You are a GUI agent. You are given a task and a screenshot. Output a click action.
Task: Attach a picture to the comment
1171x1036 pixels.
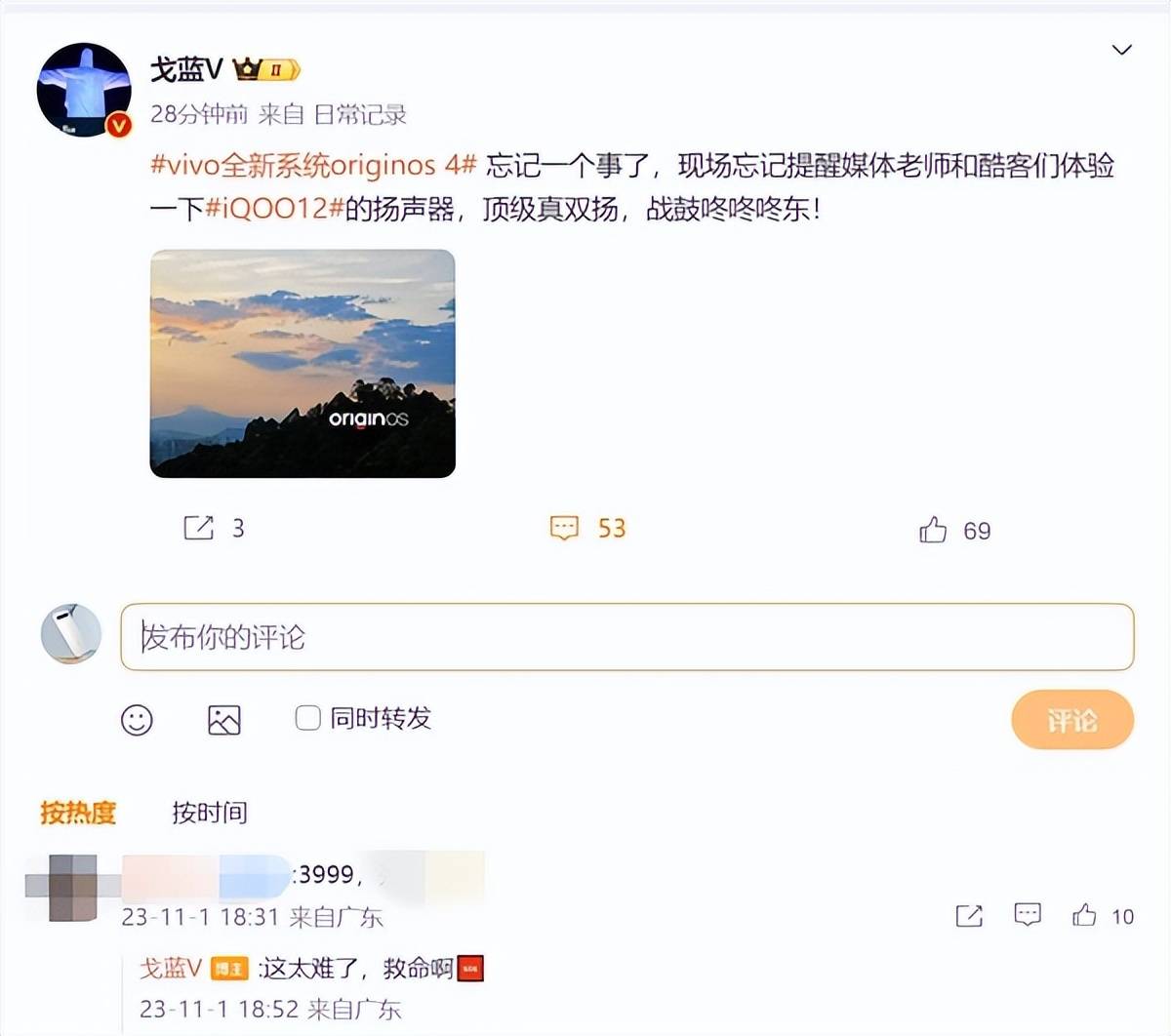pos(224,720)
